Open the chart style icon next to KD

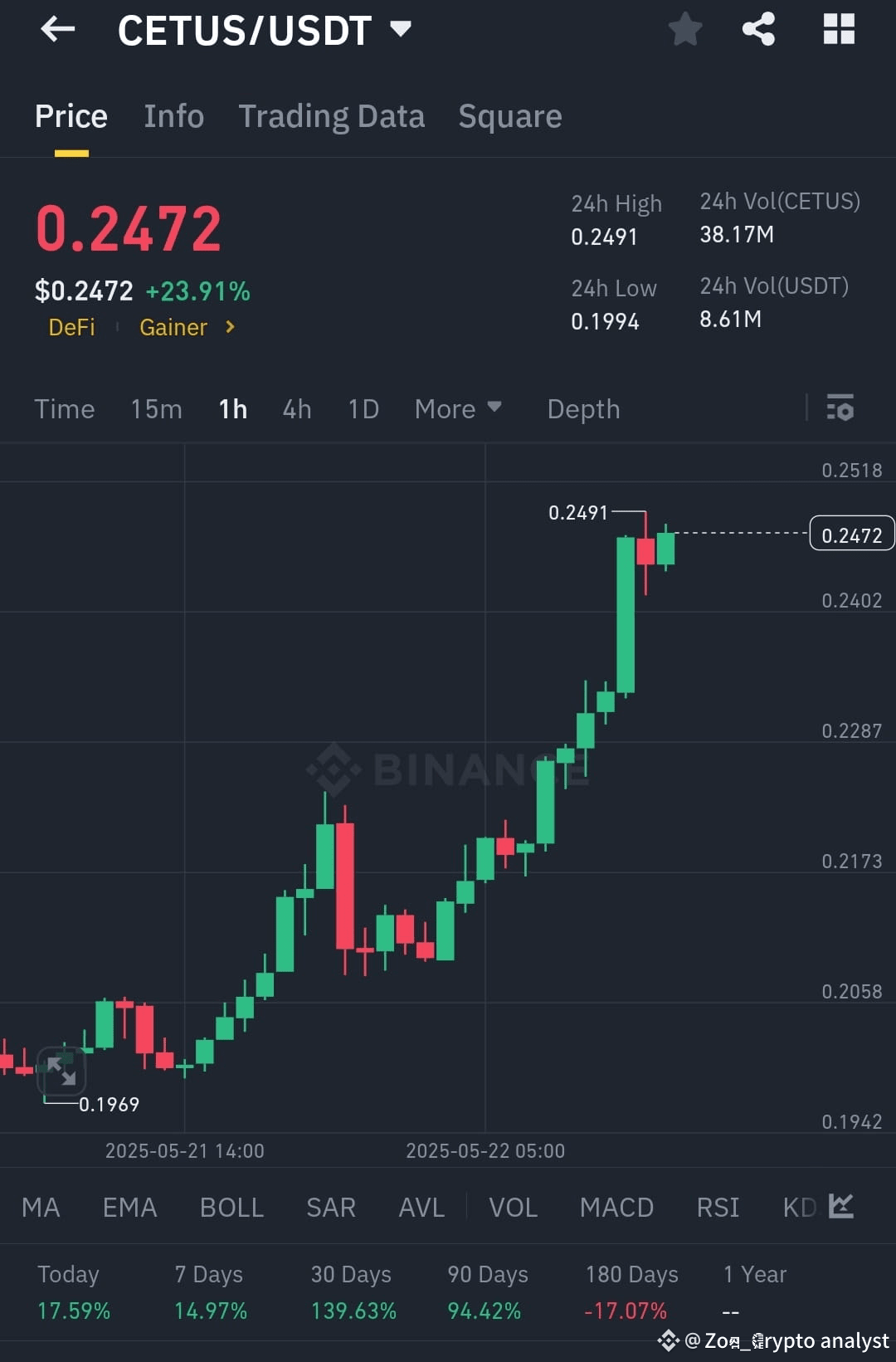pyautogui.click(x=841, y=1207)
